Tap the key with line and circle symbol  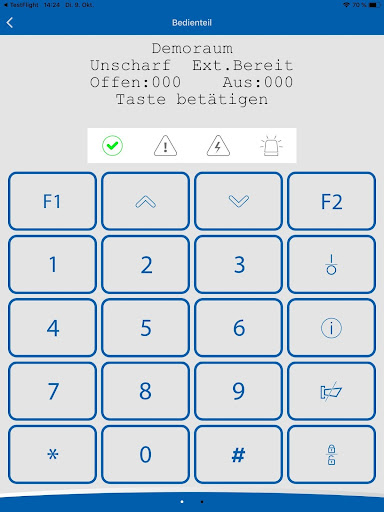pos(331,264)
